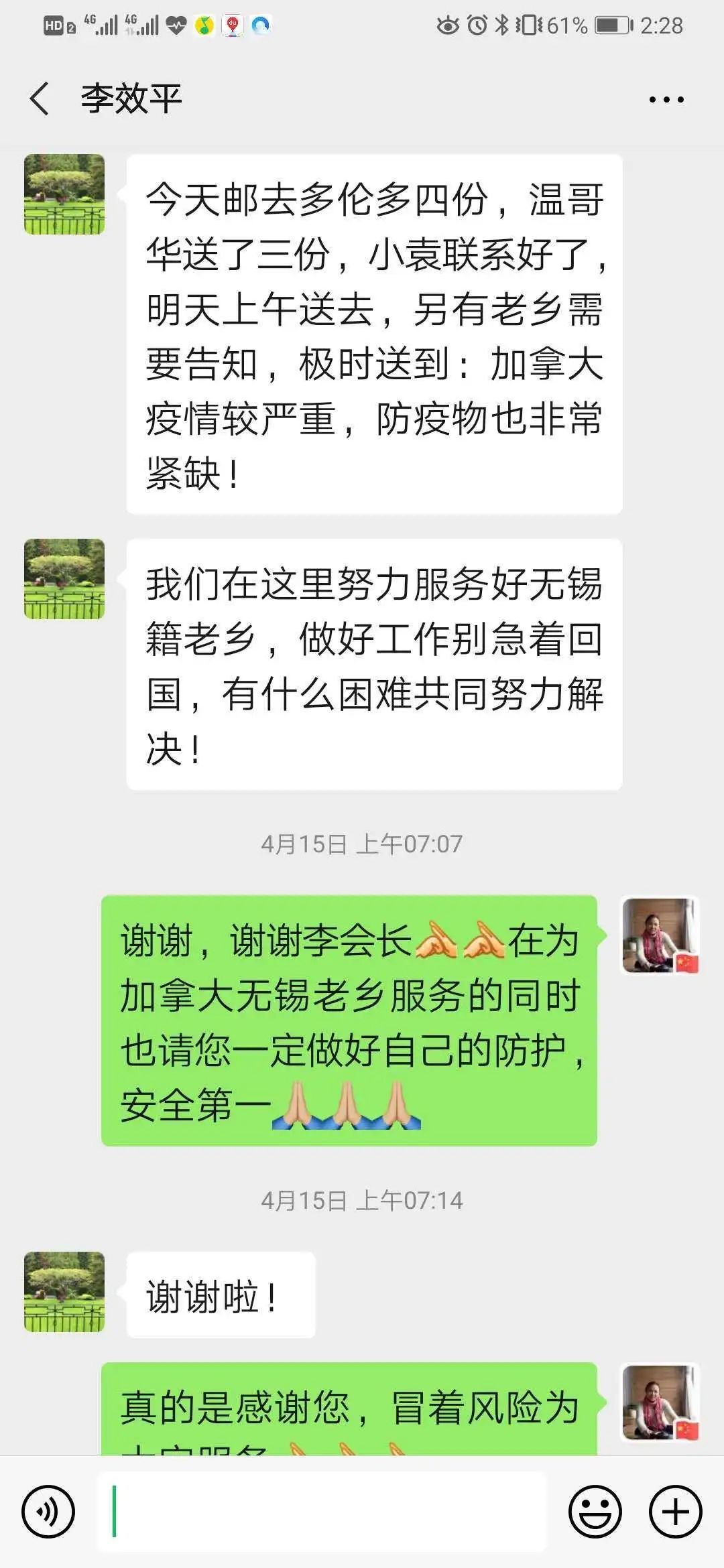This screenshot has height=1568, width=724.
Task: Open the three-dot chat info menu
Action: tap(666, 100)
